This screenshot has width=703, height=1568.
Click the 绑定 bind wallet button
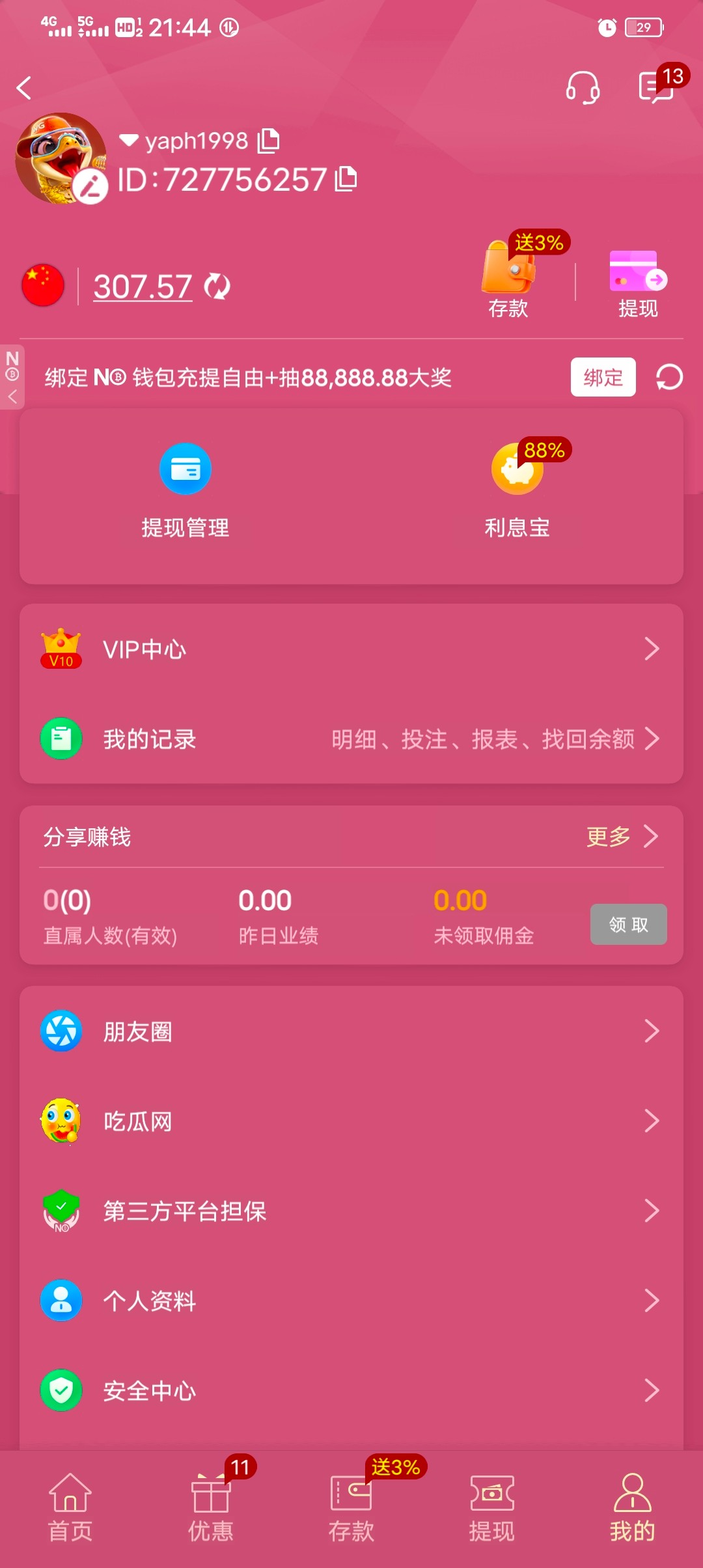point(602,377)
